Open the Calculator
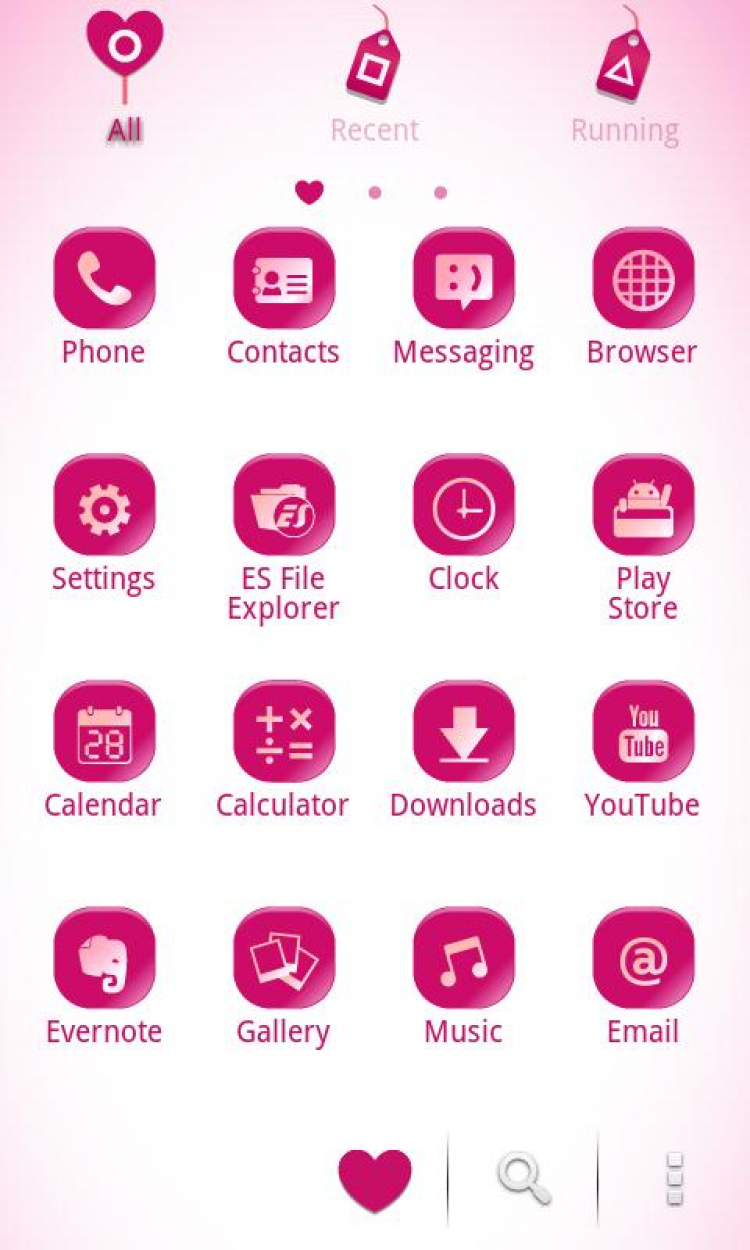 (283, 732)
